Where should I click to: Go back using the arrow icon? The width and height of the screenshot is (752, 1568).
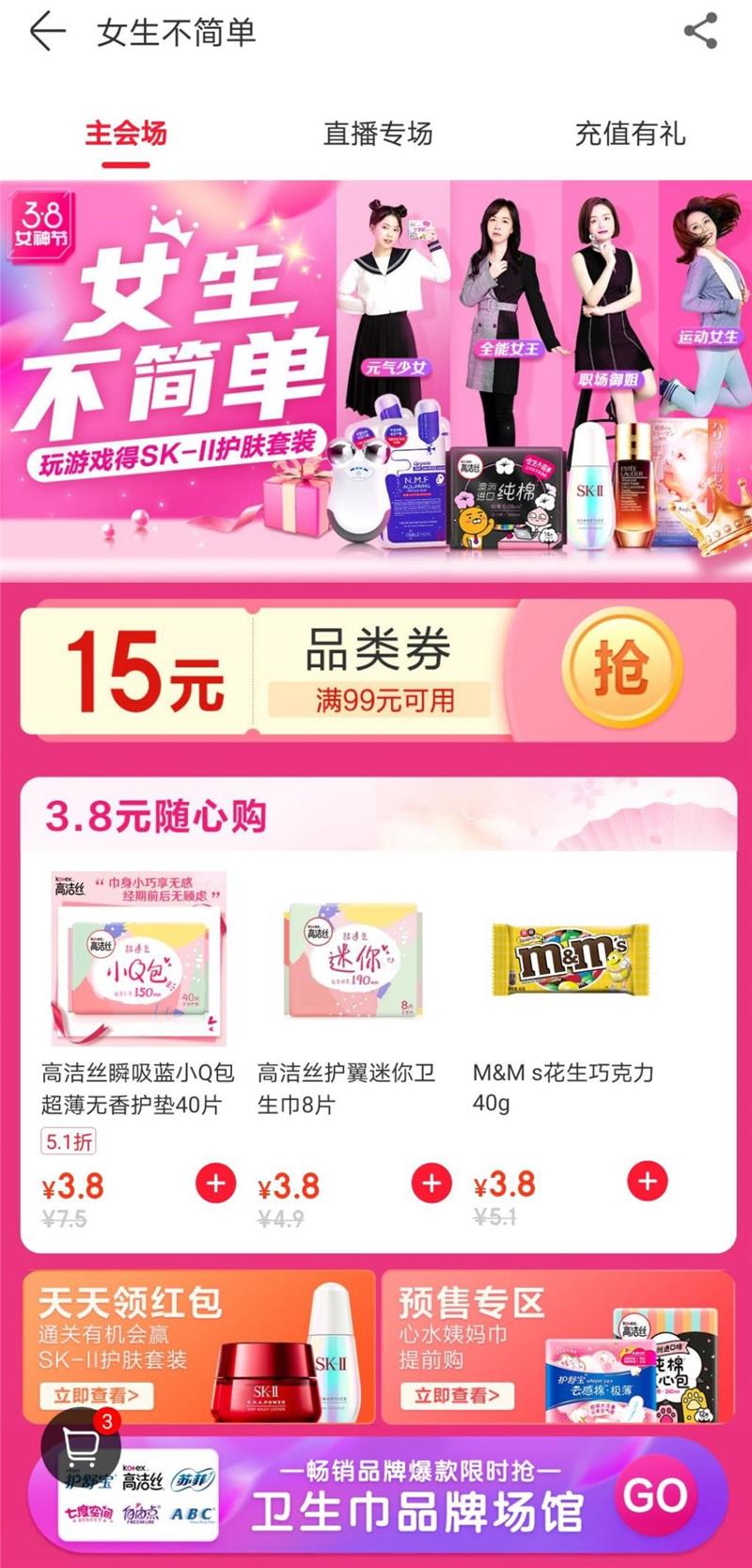(x=47, y=33)
